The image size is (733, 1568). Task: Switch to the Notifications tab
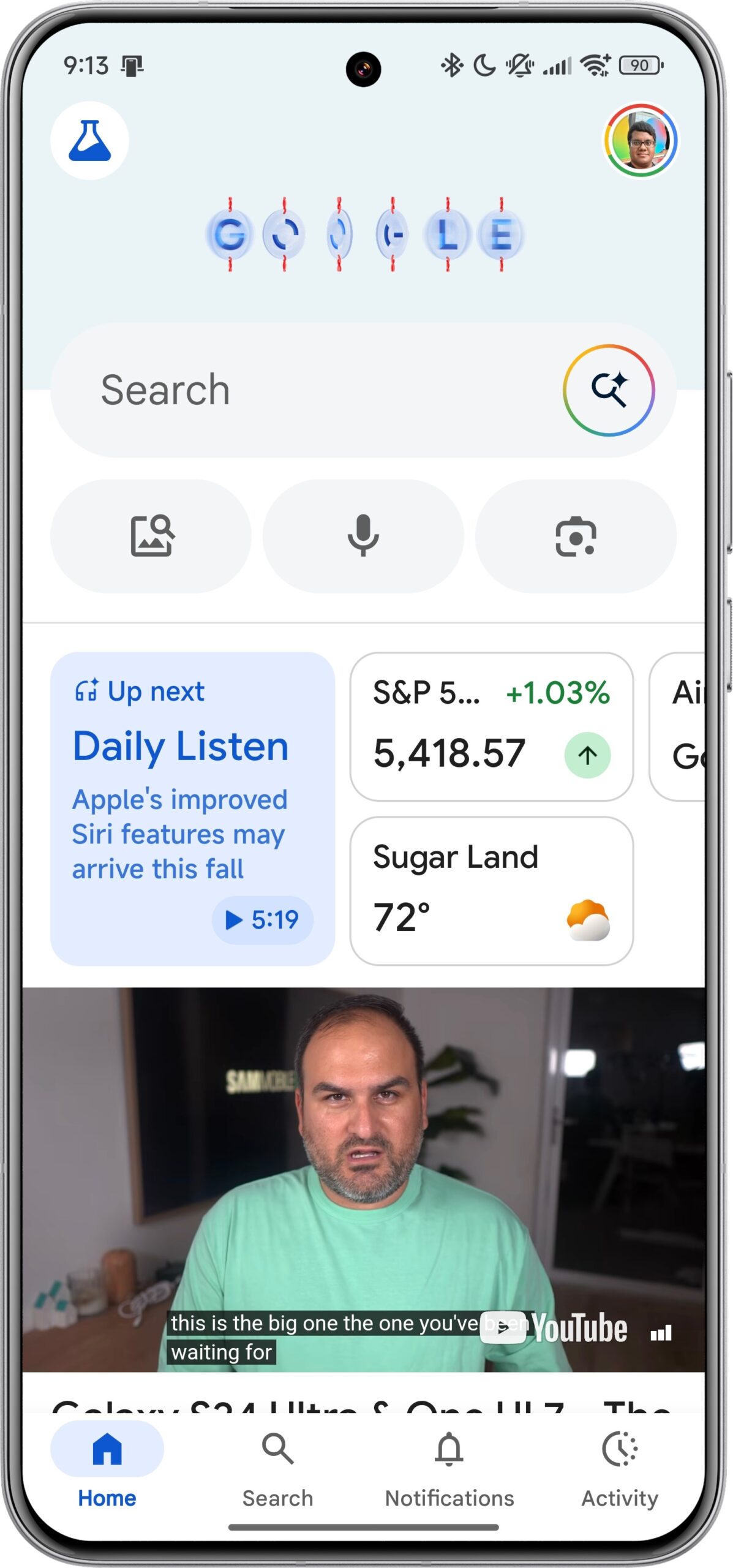449,1467
